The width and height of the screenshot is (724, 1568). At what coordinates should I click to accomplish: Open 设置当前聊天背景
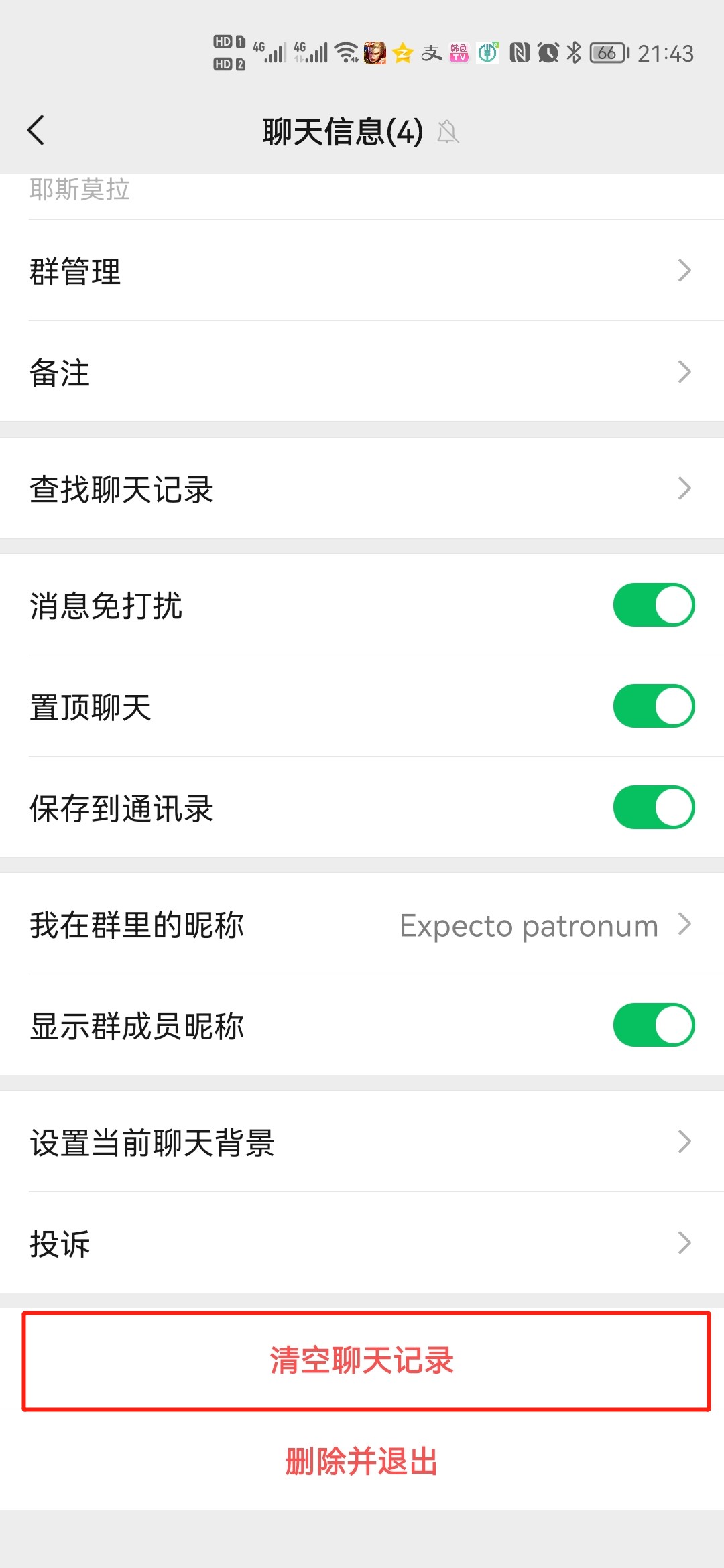(362, 1142)
